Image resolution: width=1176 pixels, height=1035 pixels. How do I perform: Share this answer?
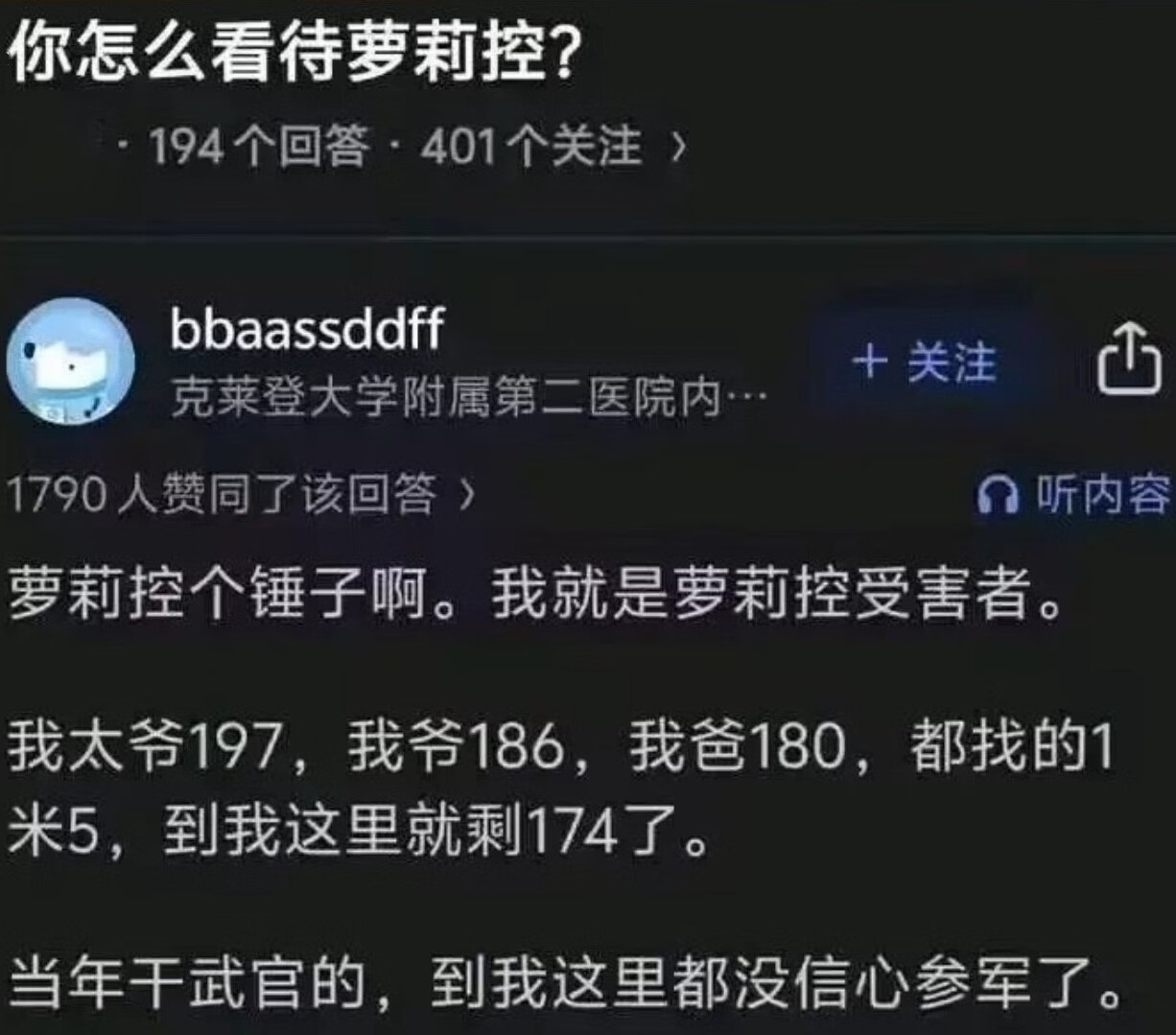[x=1129, y=360]
